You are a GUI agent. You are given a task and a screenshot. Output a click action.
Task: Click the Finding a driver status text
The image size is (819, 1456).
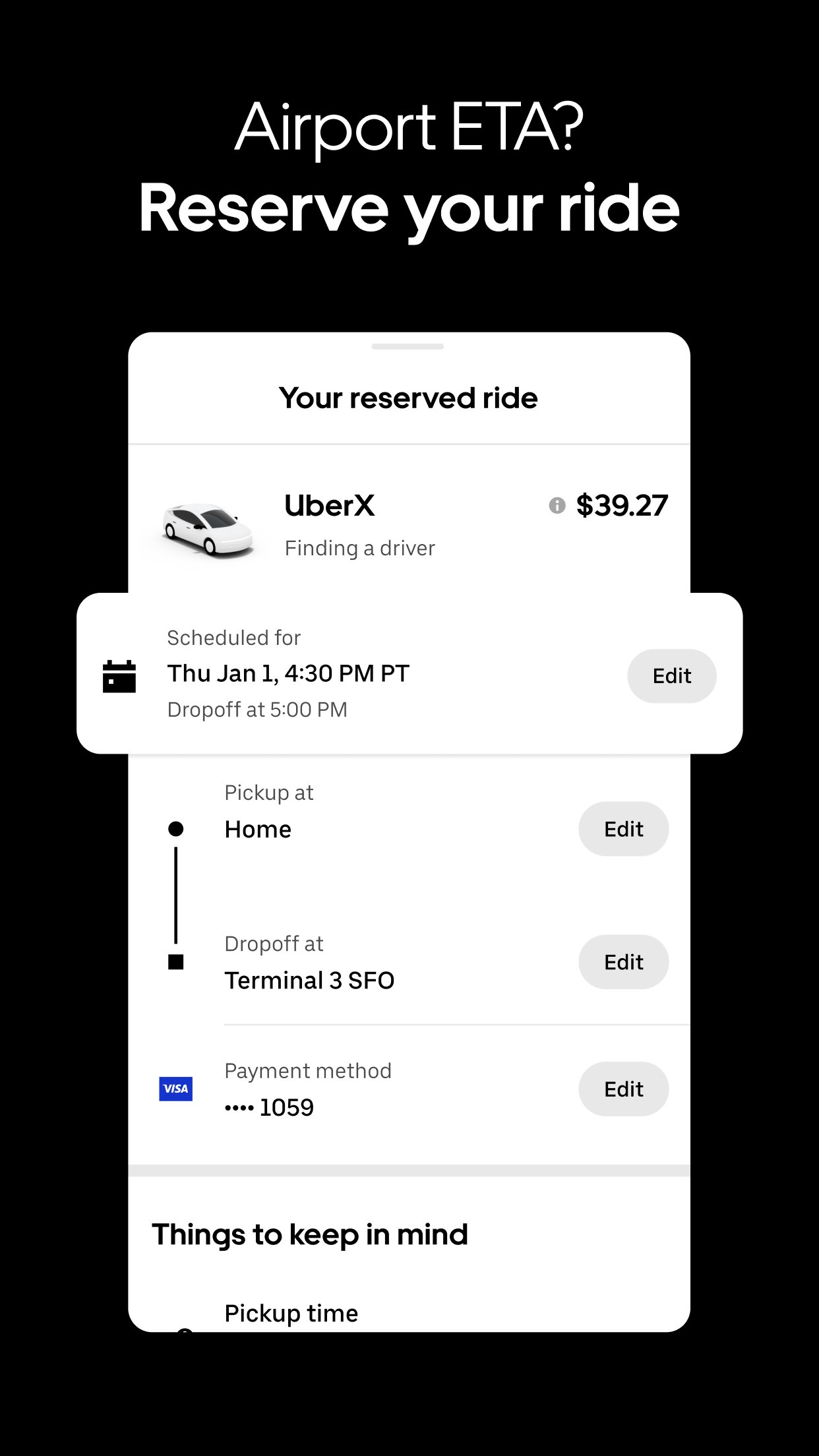360,547
